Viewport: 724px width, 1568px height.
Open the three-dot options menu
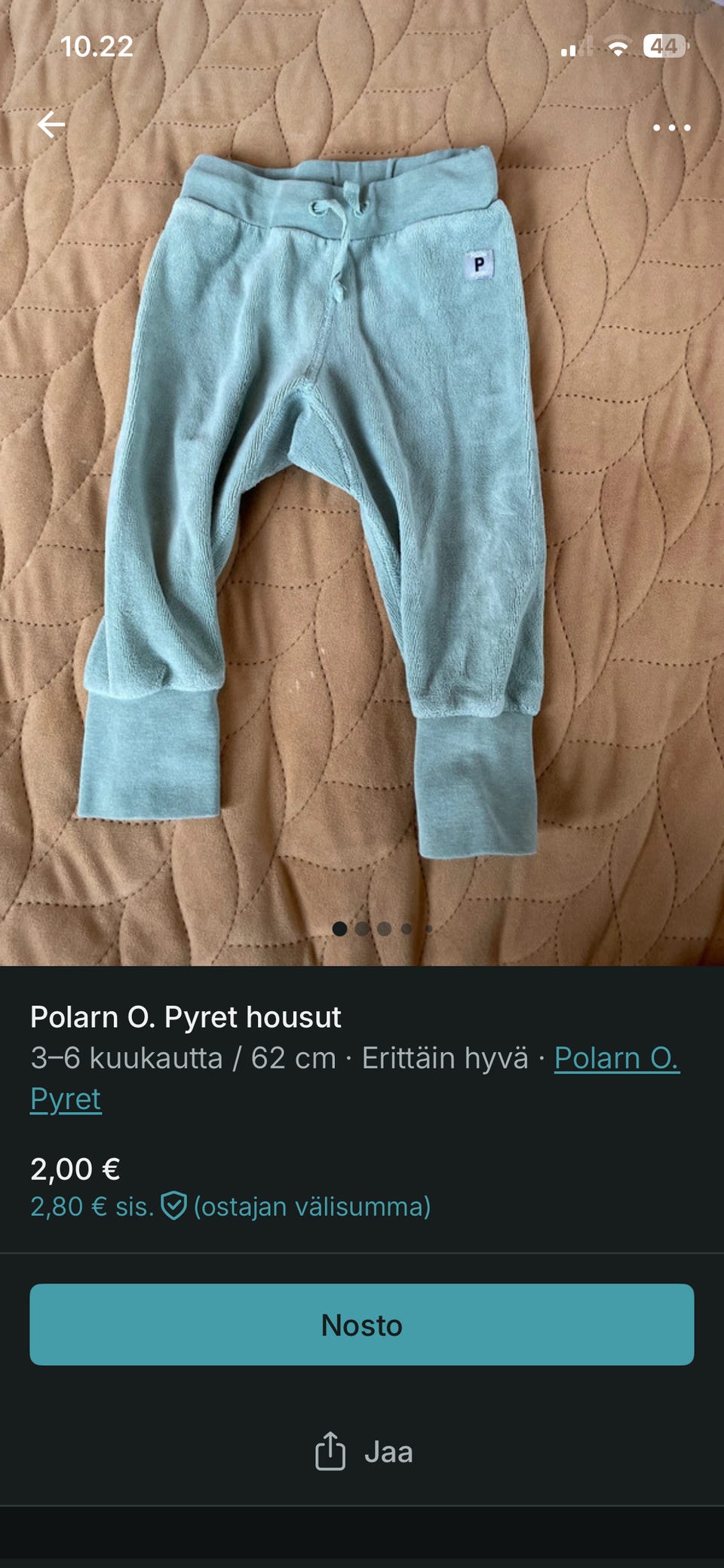click(673, 128)
